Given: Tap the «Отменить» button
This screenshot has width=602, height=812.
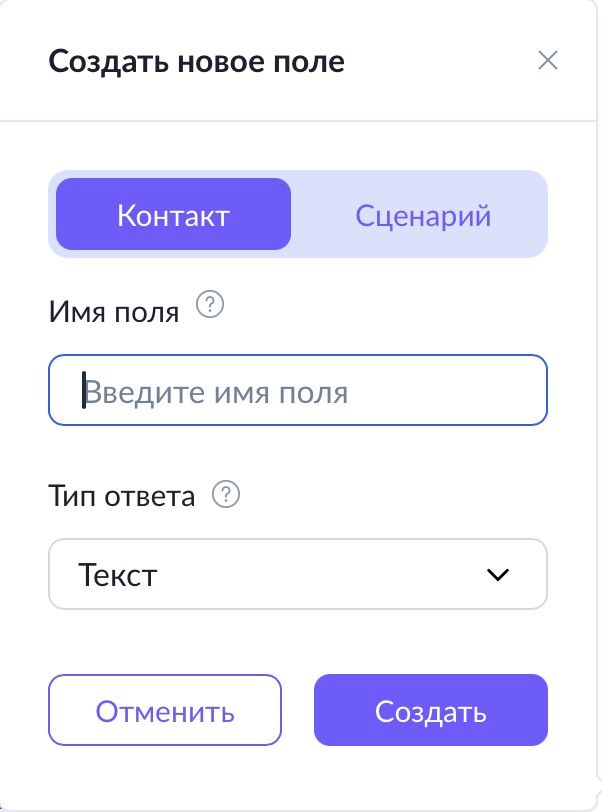Looking at the screenshot, I should (x=165, y=711).
